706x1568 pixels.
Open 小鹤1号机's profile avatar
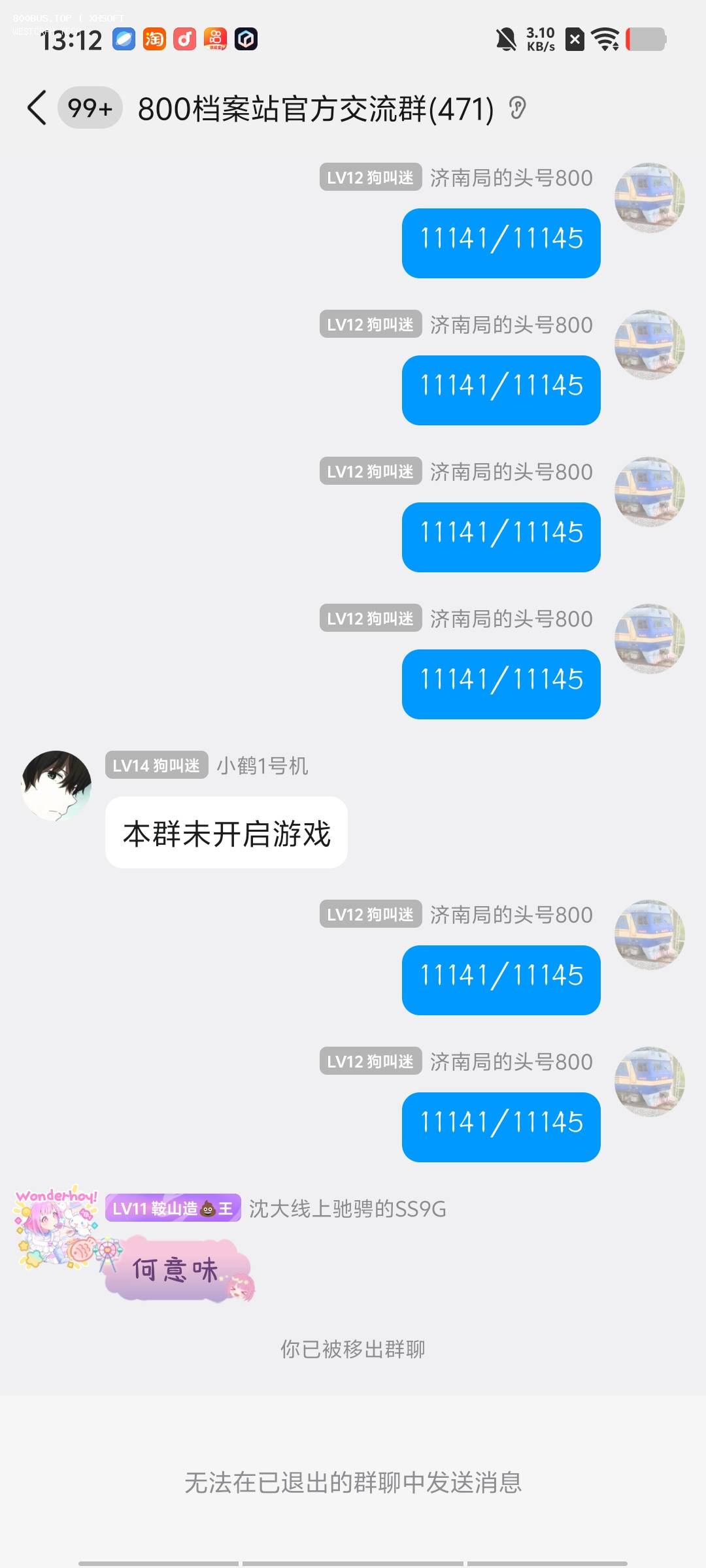(x=57, y=785)
